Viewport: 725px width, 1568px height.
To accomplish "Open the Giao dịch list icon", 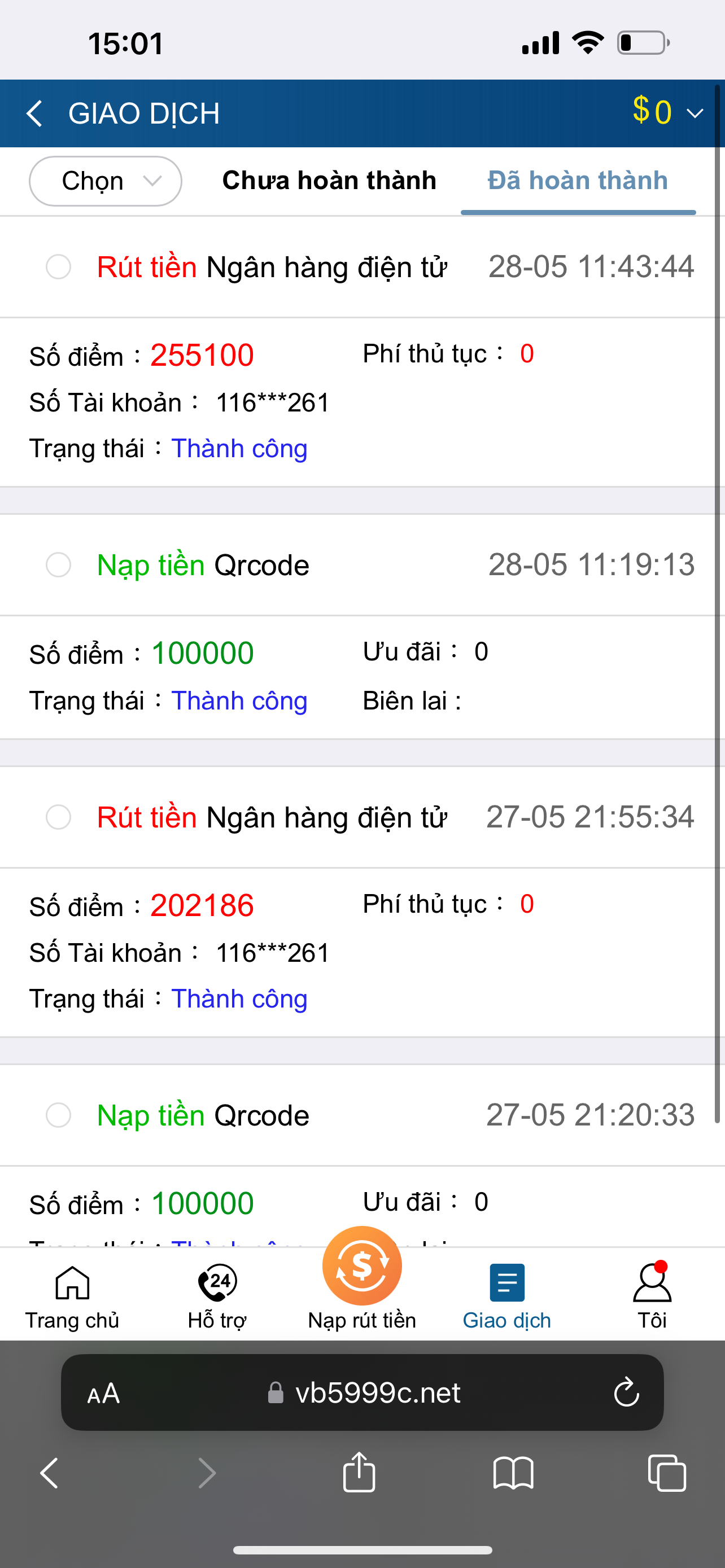I will point(506,1283).
